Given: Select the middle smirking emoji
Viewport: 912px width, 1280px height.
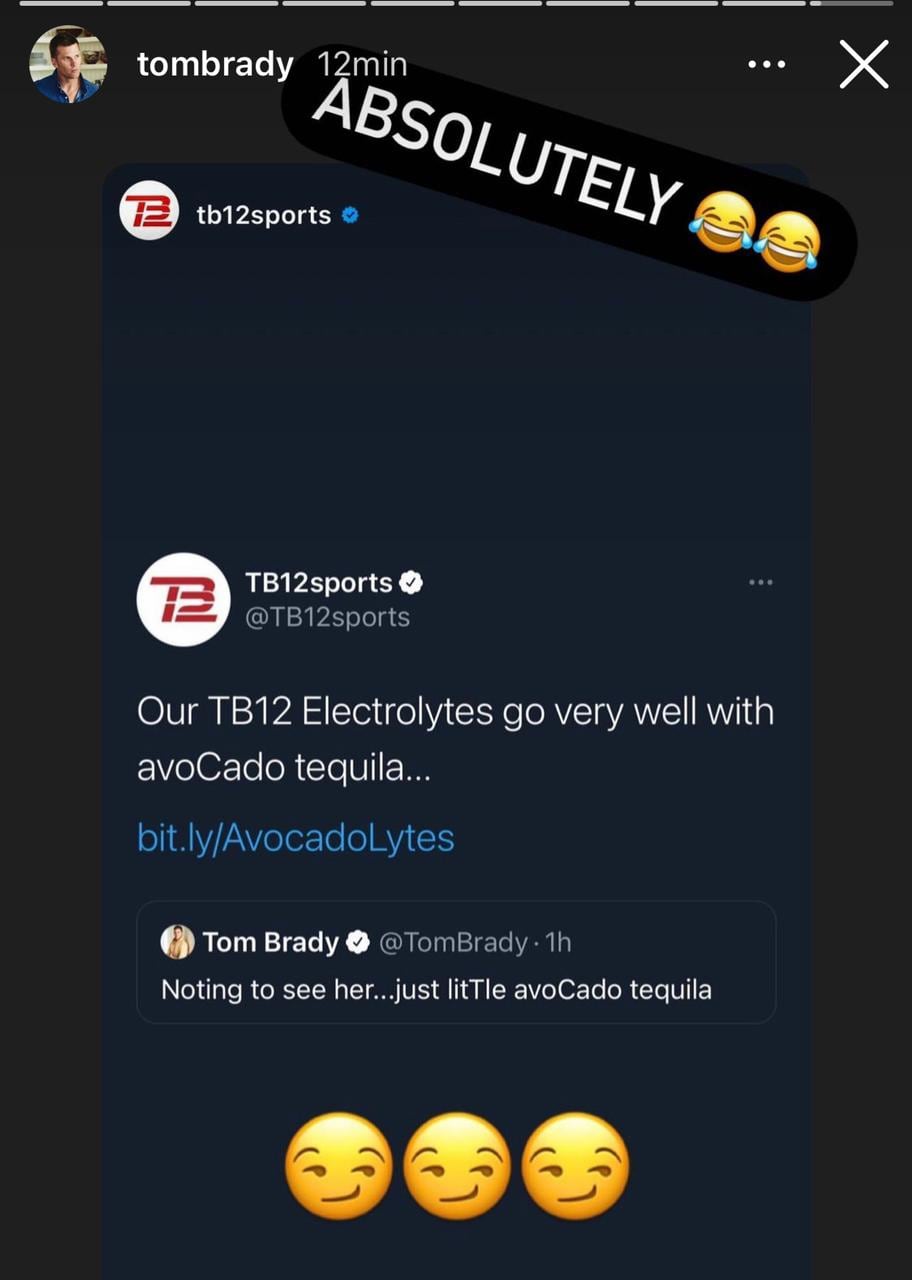Looking at the screenshot, I should coord(457,1164).
